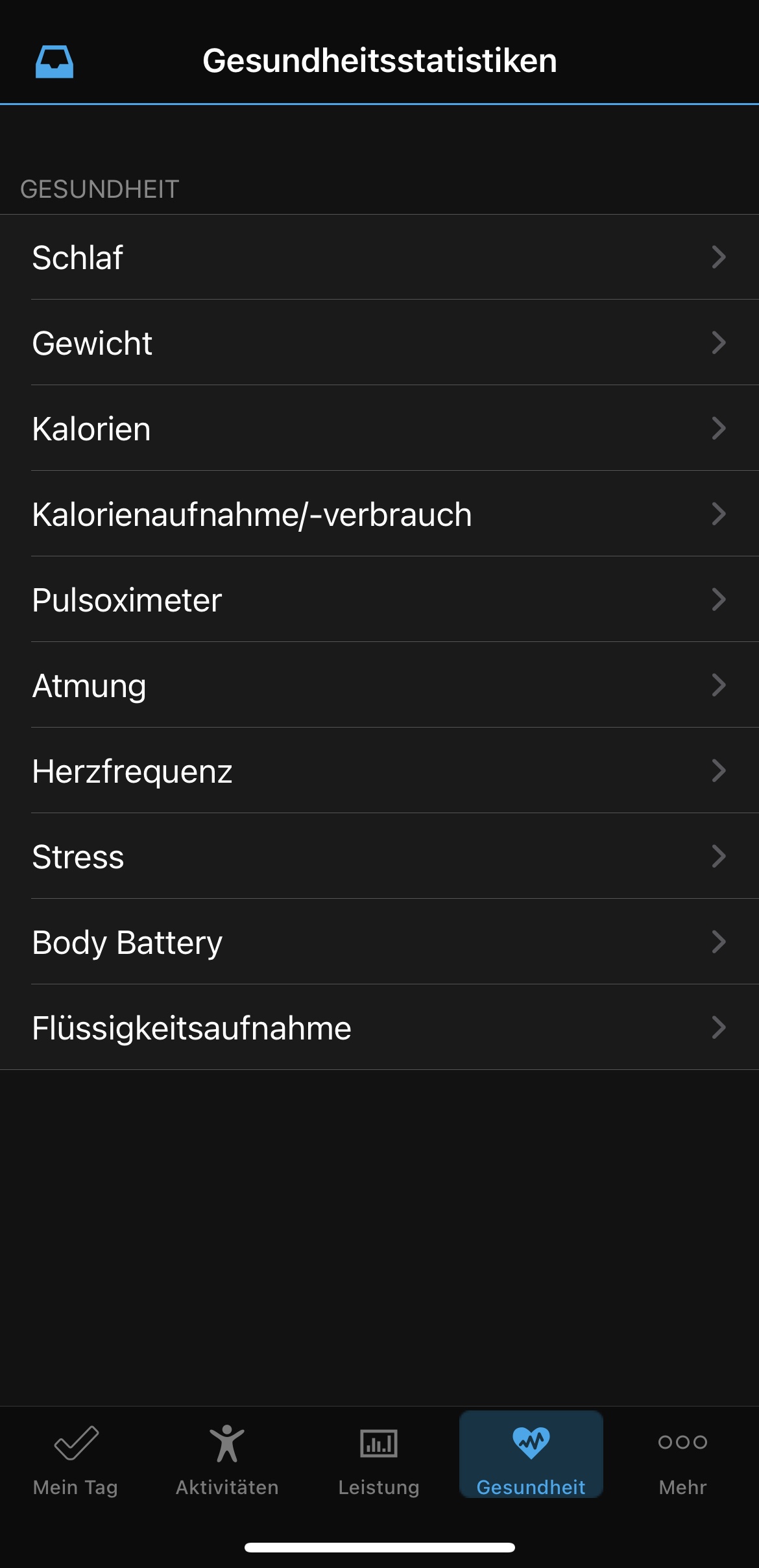Select the Gewicht row
Viewport: 759px width, 1568px height.
(379, 343)
